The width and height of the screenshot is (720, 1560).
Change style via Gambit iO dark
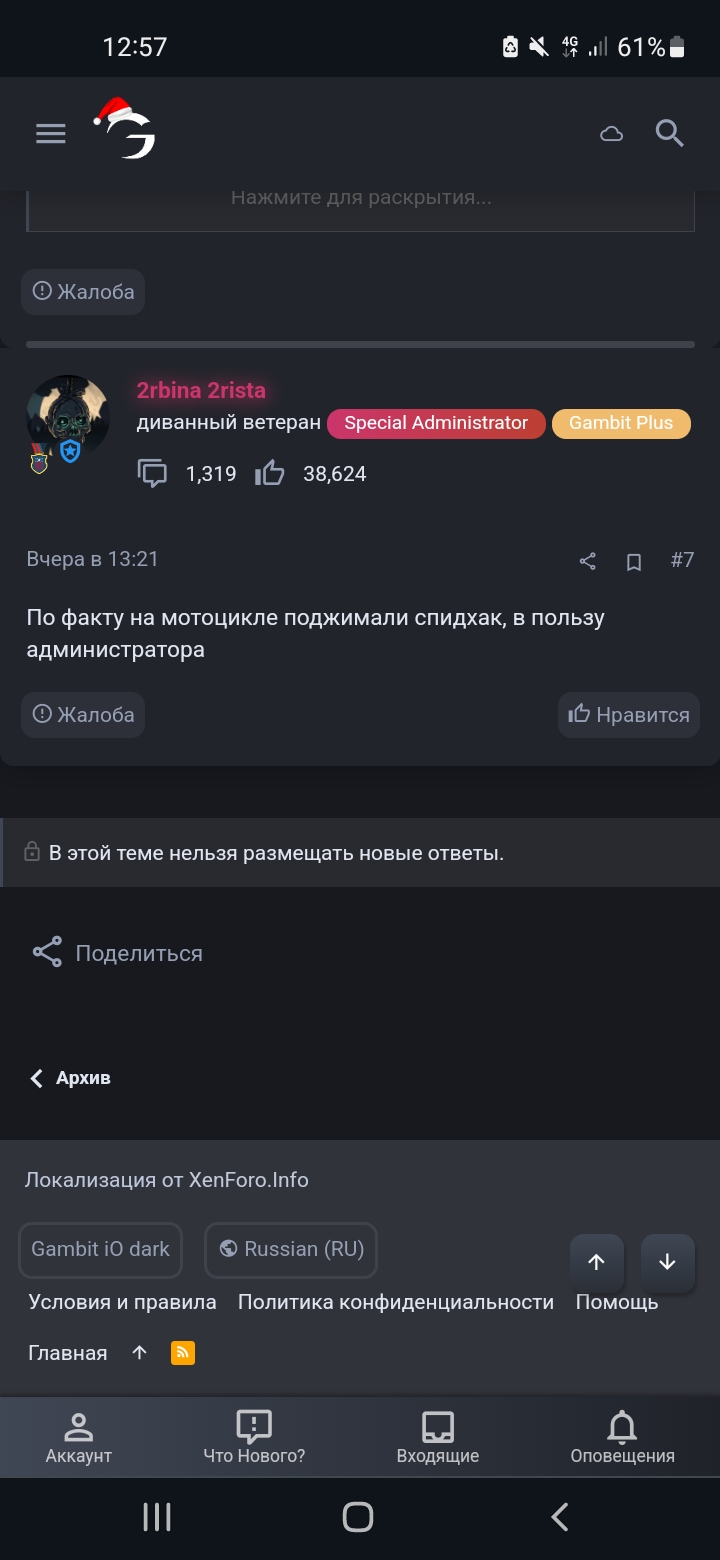click(101, 1249)
